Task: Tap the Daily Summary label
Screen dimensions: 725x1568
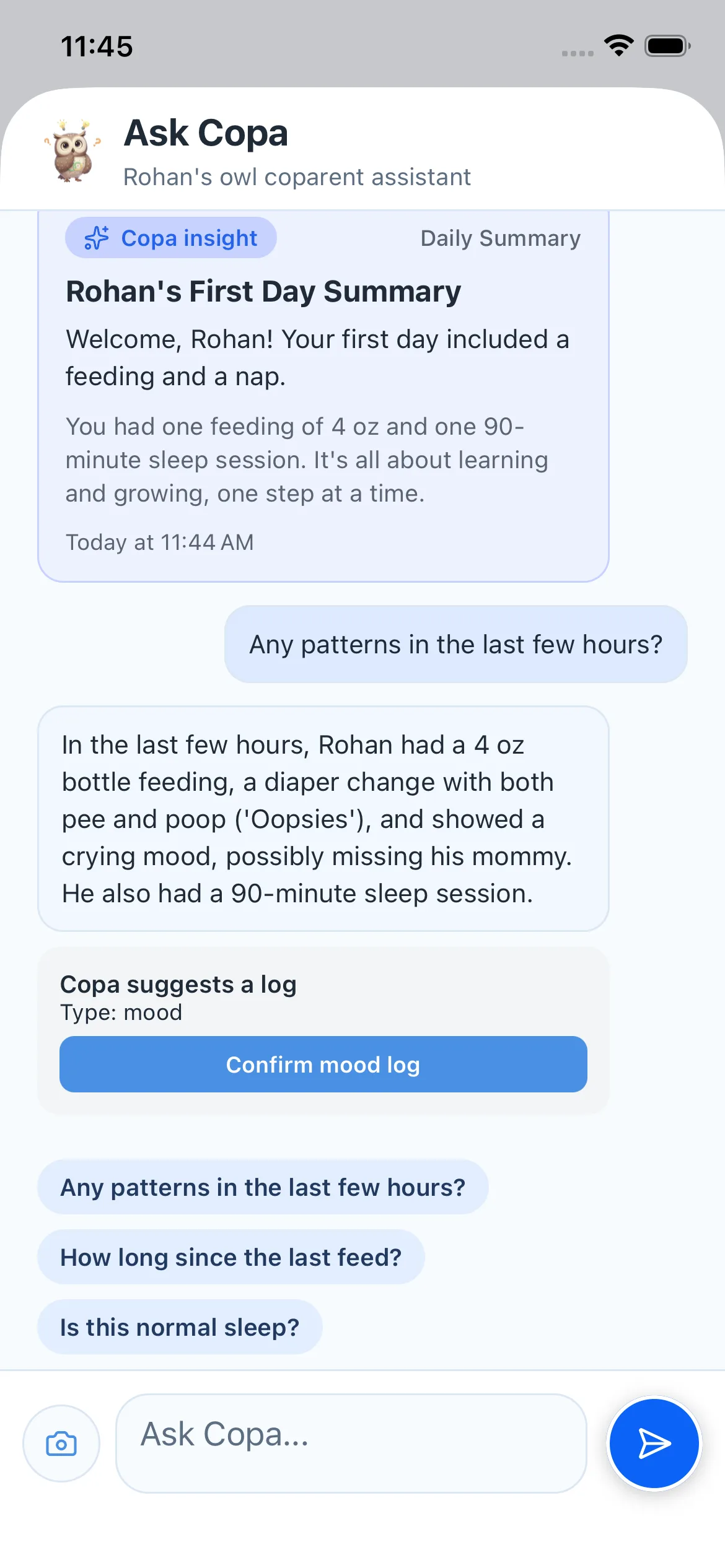Action: point(499,238)
